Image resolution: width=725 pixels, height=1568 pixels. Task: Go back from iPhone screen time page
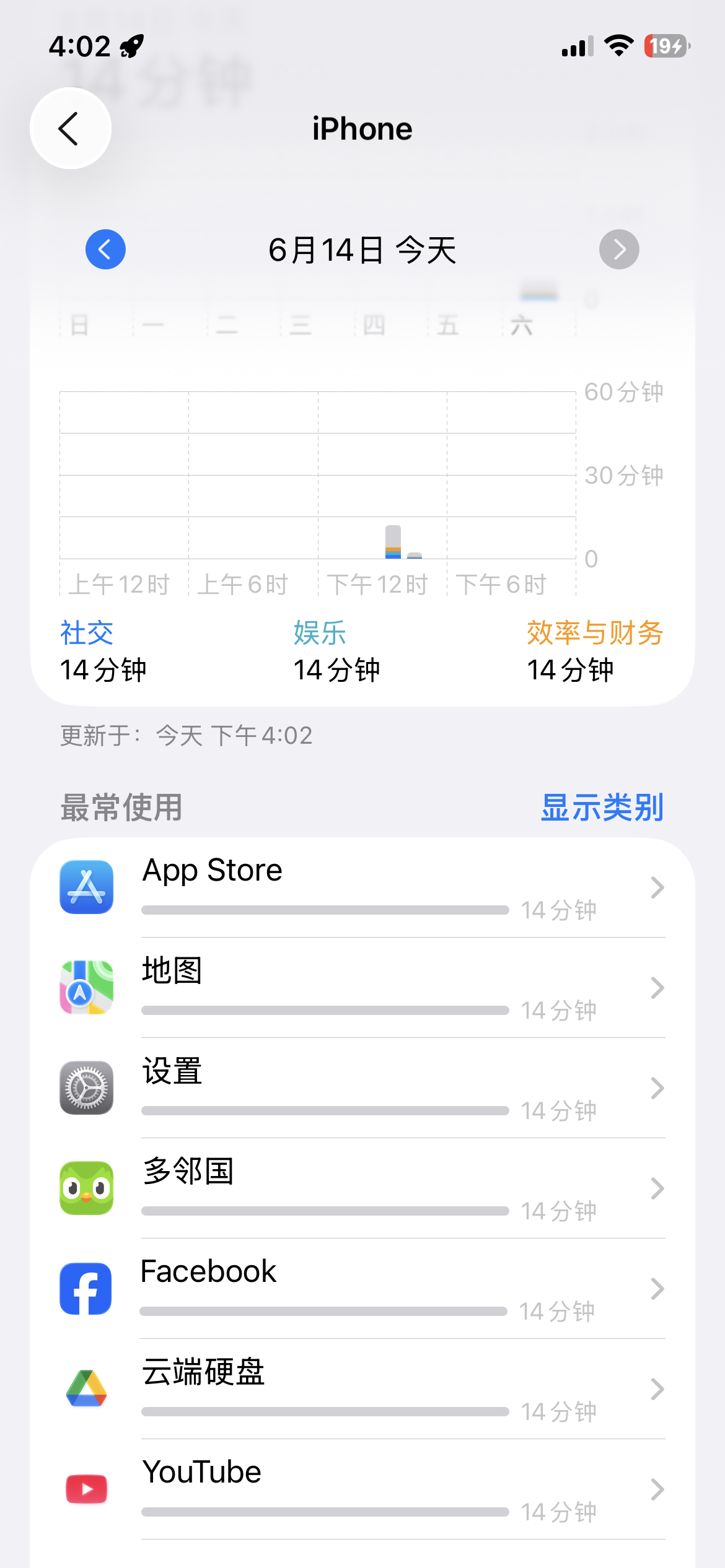[x=70, y=129]
